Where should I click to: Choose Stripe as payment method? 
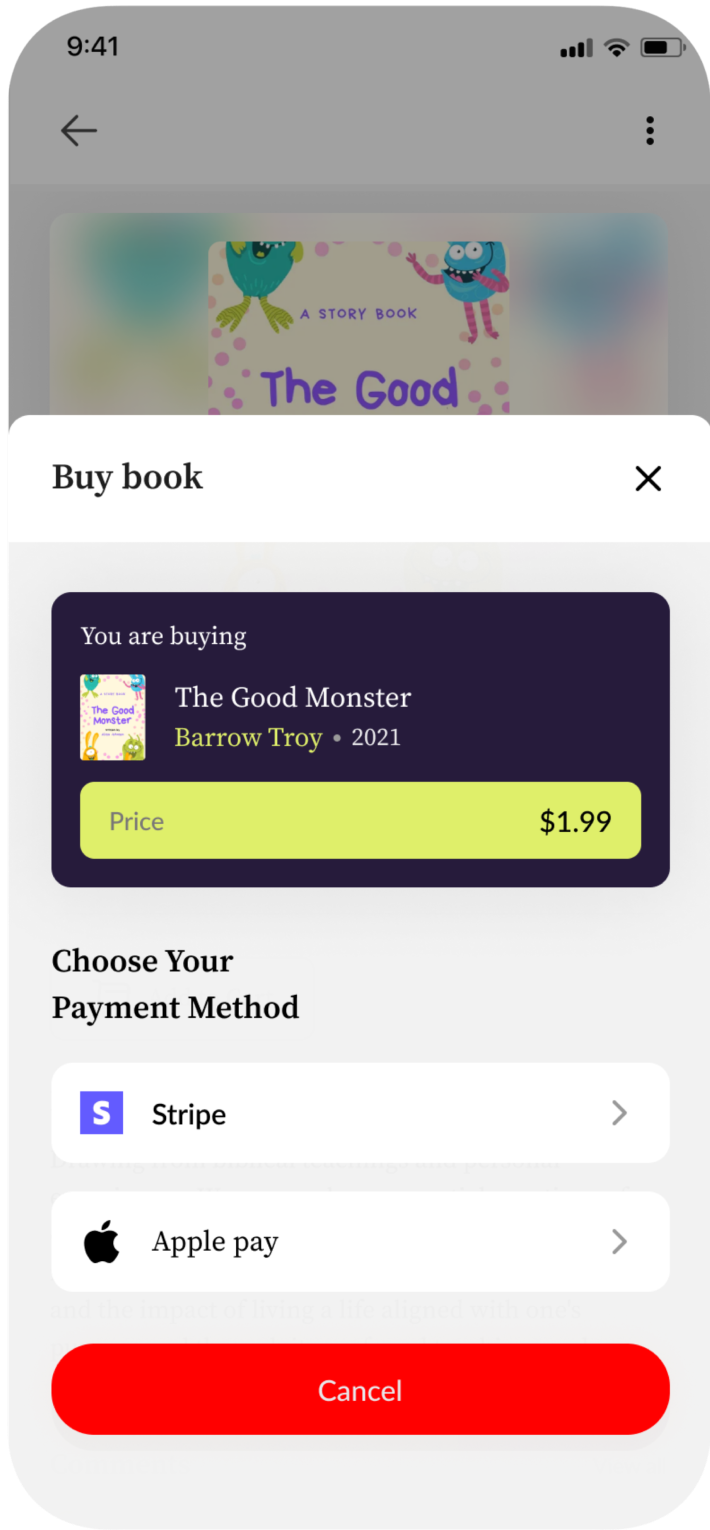[x=360, y=1113]
